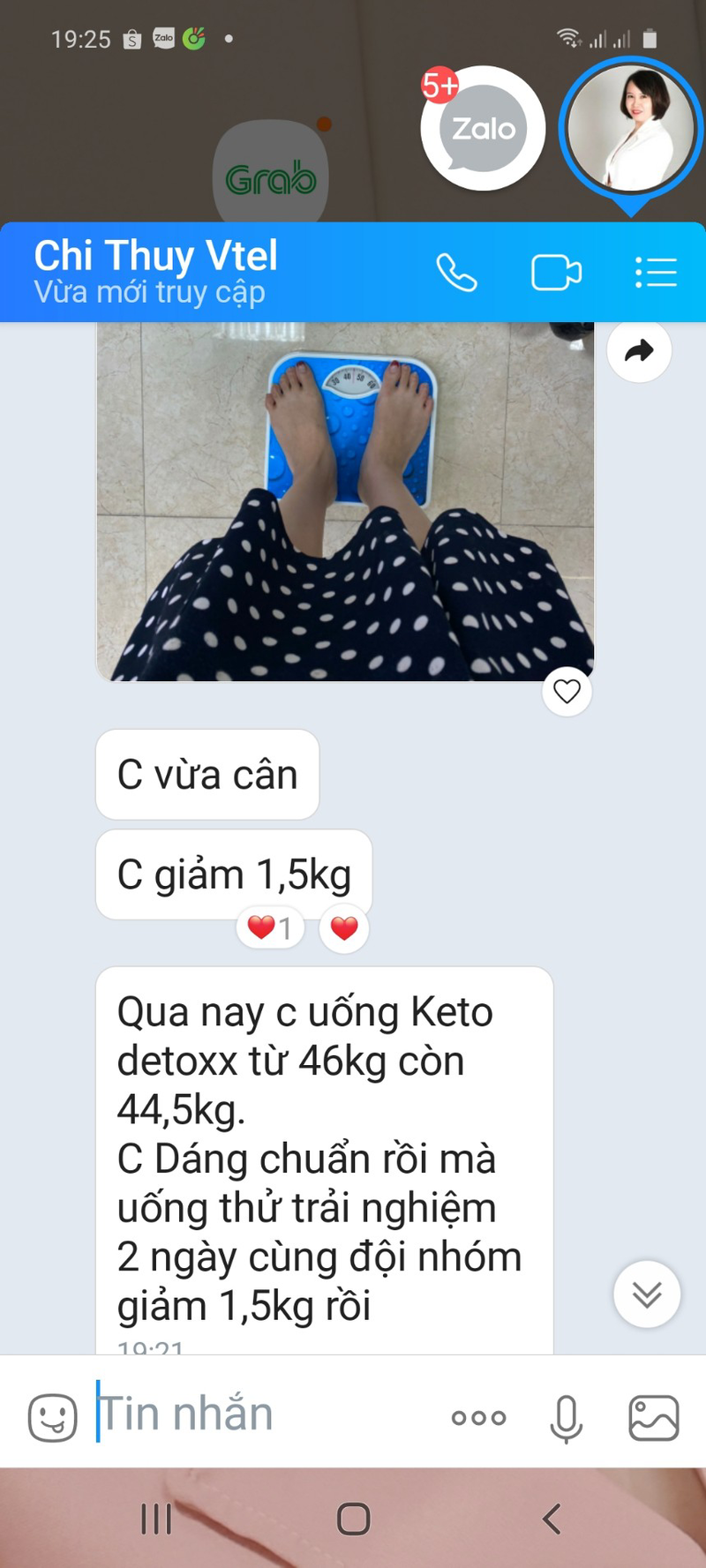Open the conversation options menu
Viewport: 706px width, 1568px height.
[656, 273]
